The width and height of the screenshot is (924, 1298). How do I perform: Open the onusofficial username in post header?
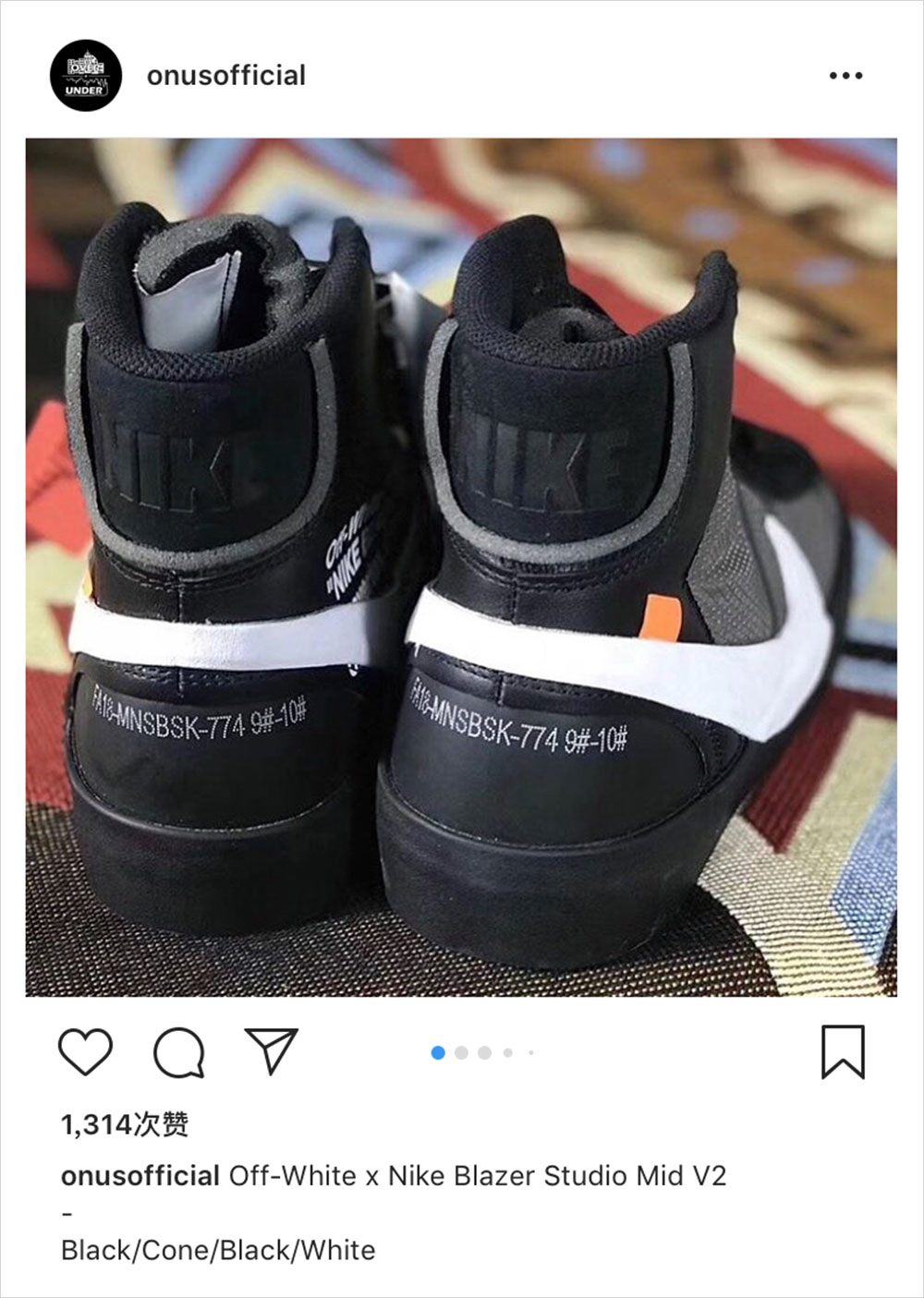pyautogui.click(x=225, y=76)
